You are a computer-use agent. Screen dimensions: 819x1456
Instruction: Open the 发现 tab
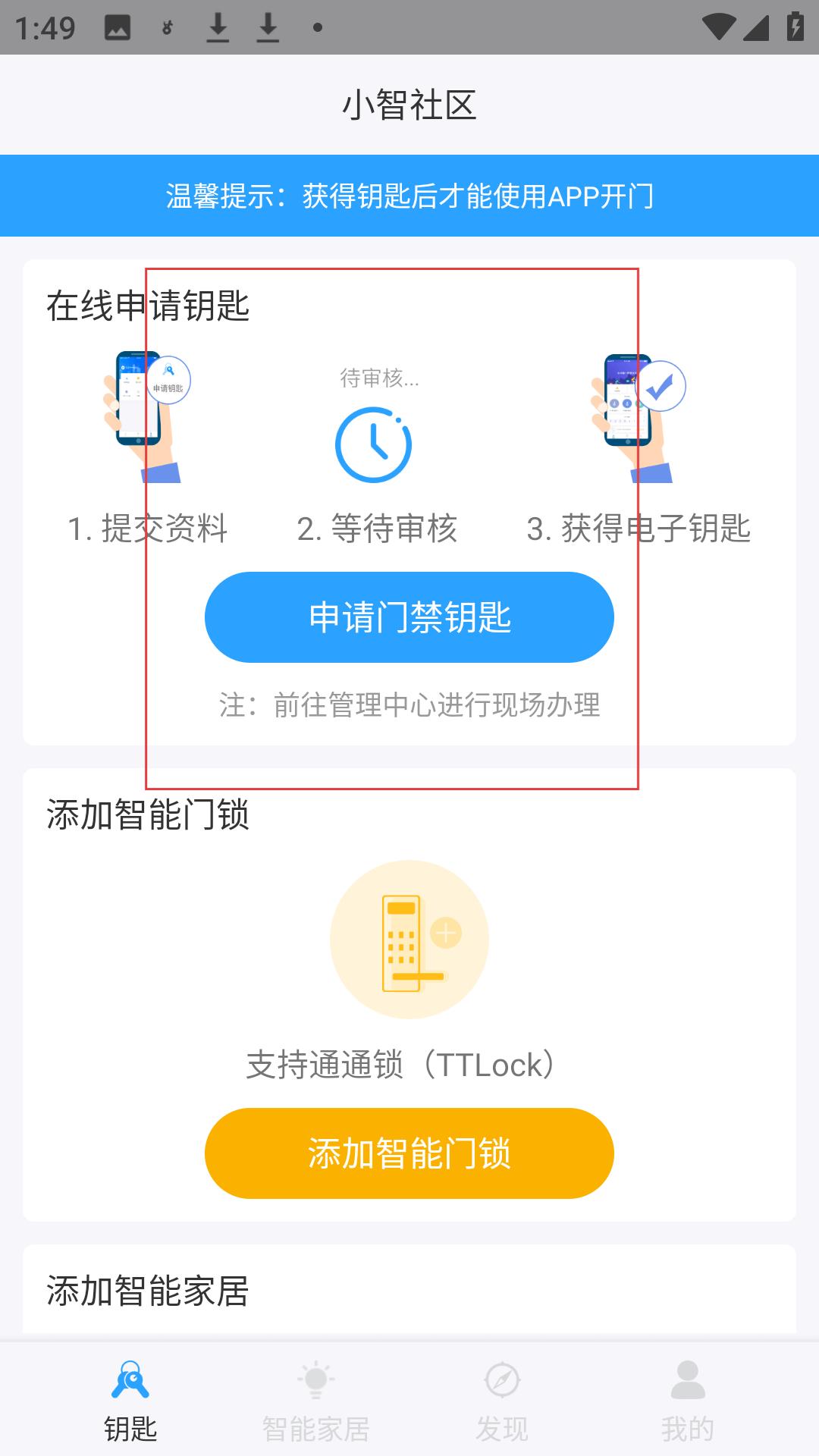(501, 1400)
